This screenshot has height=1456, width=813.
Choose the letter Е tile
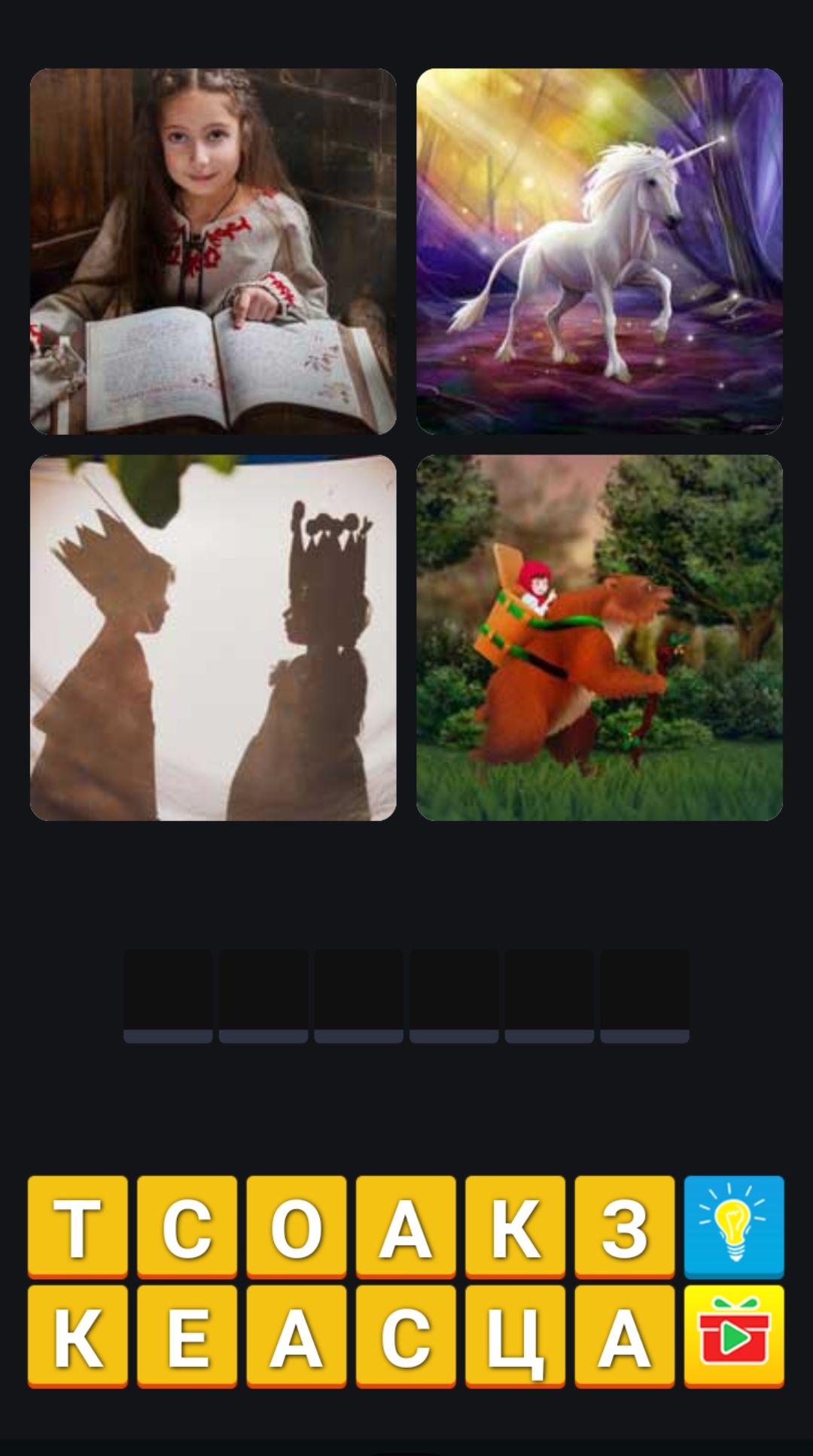coord(187,1336)
